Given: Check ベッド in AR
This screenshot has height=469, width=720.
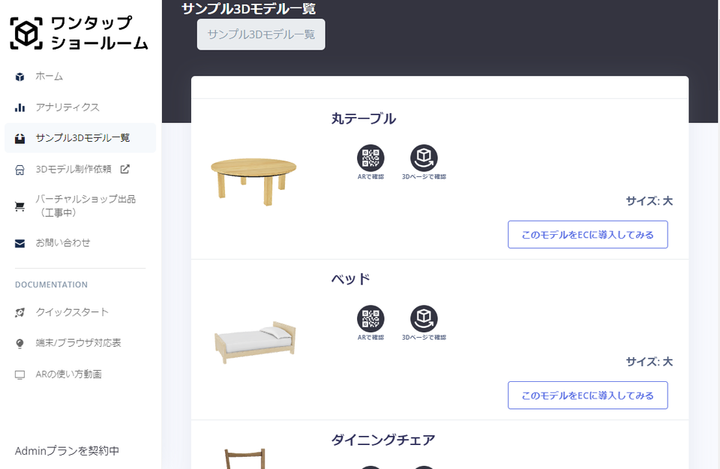Looking at the screenshot, I should tap(371, 323).
